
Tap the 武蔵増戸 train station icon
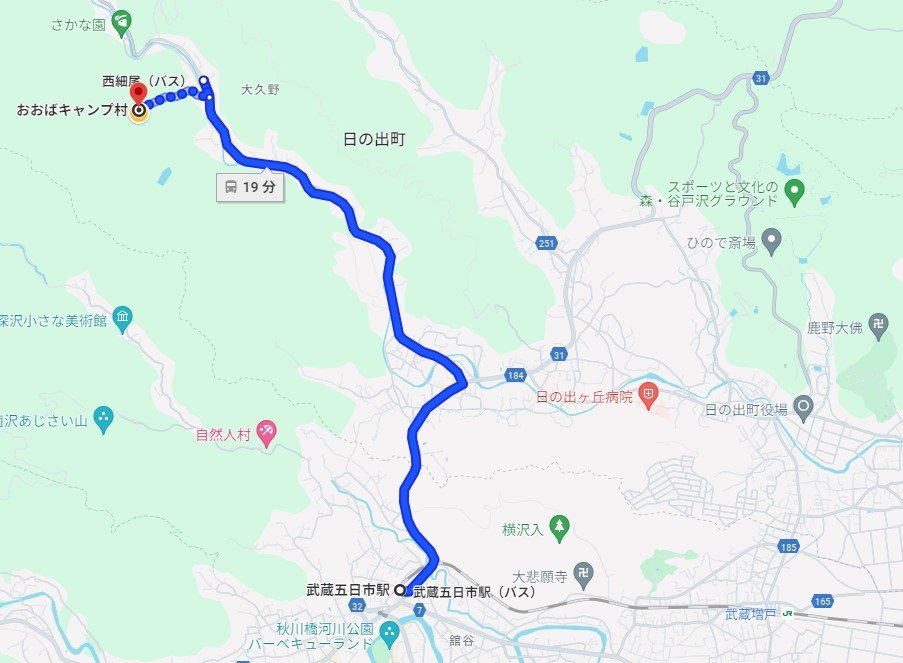[789, 614]
